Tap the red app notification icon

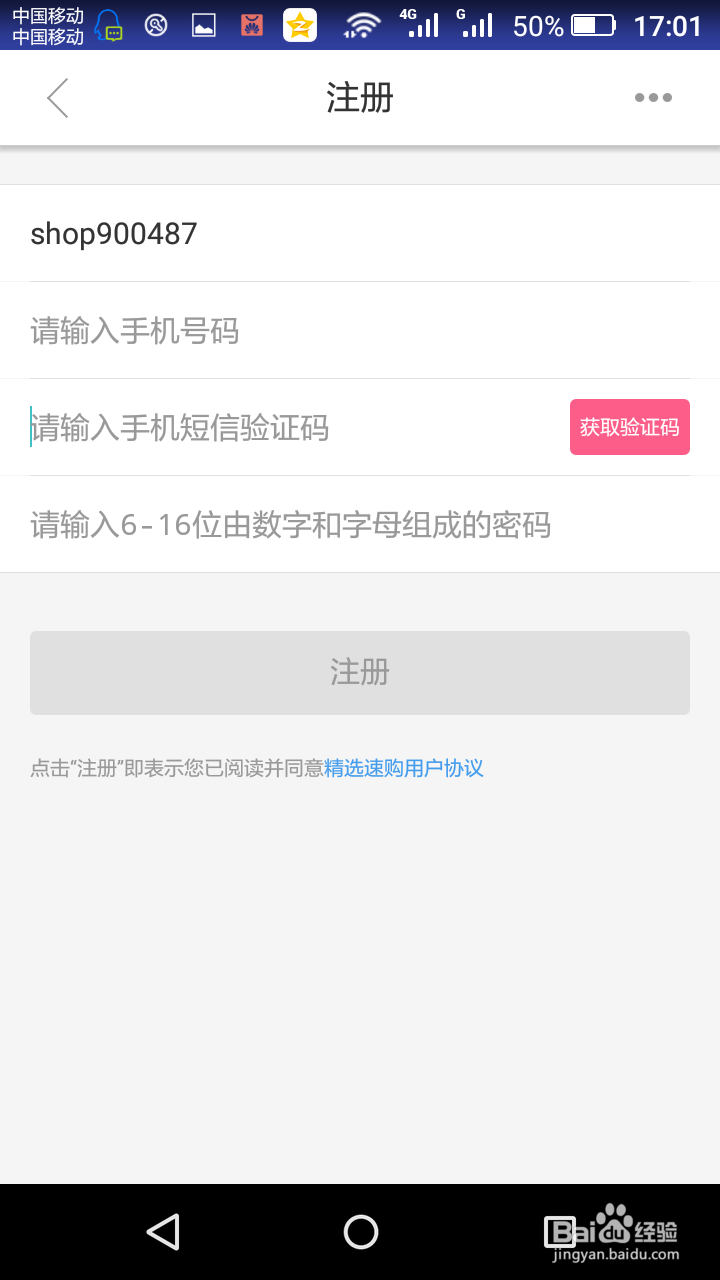pos(250,25)
